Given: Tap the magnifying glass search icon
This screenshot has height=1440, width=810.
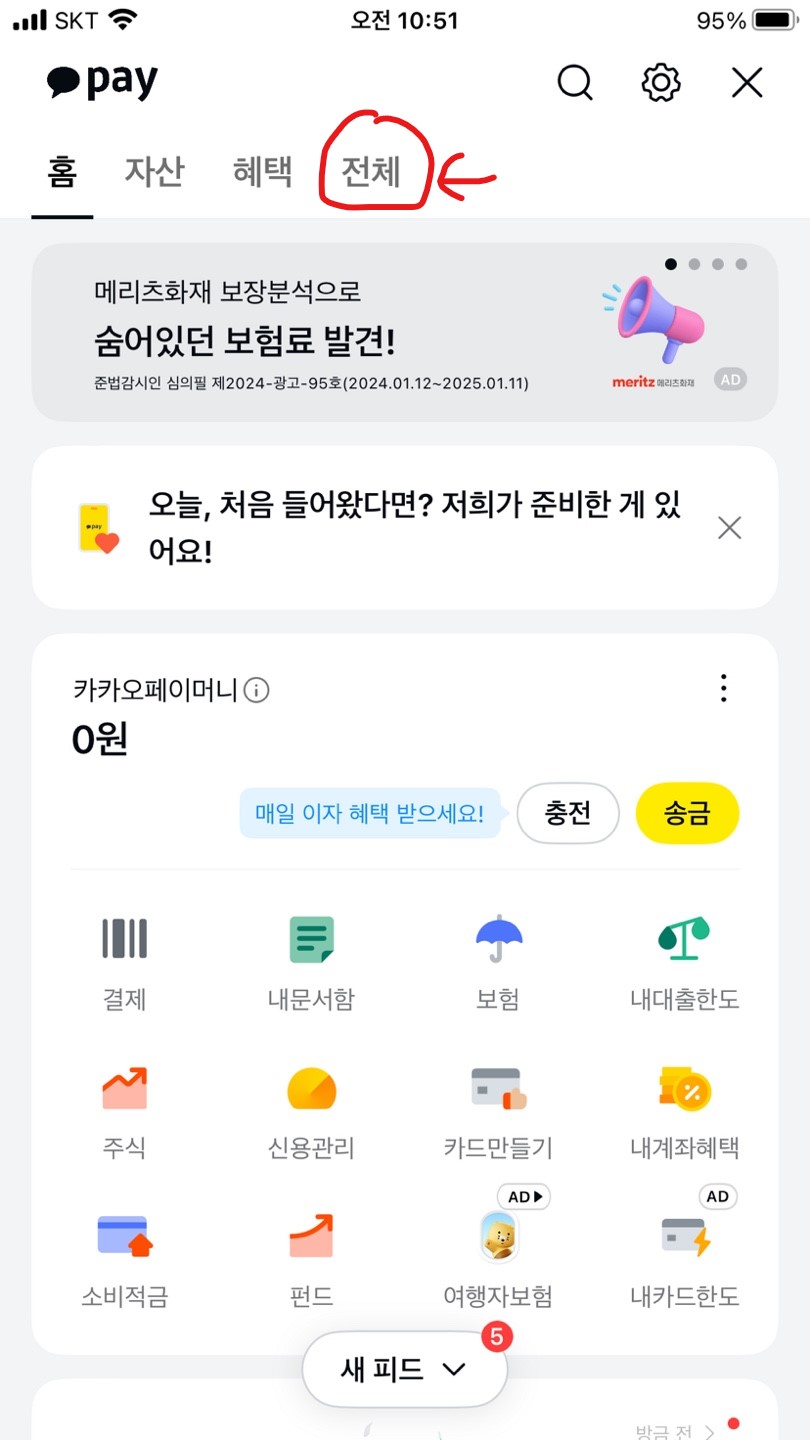Looking at the screenshot, I should pos(575,83).
